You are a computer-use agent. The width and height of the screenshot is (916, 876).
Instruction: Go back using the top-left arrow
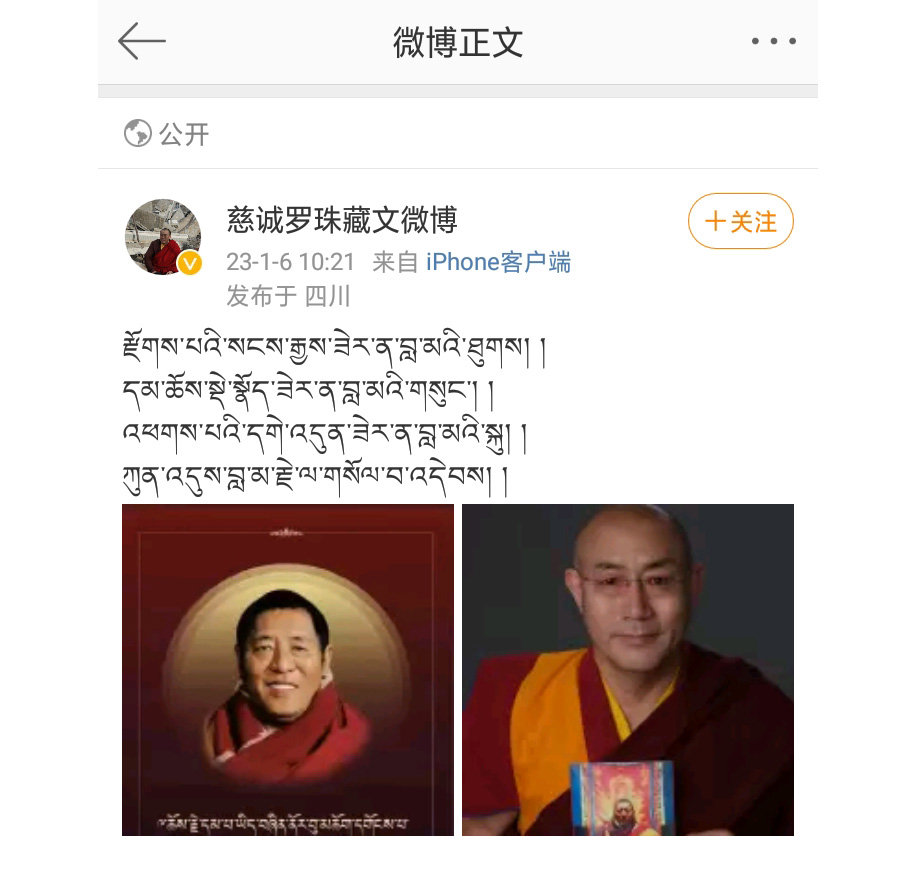tap(141, 42)
